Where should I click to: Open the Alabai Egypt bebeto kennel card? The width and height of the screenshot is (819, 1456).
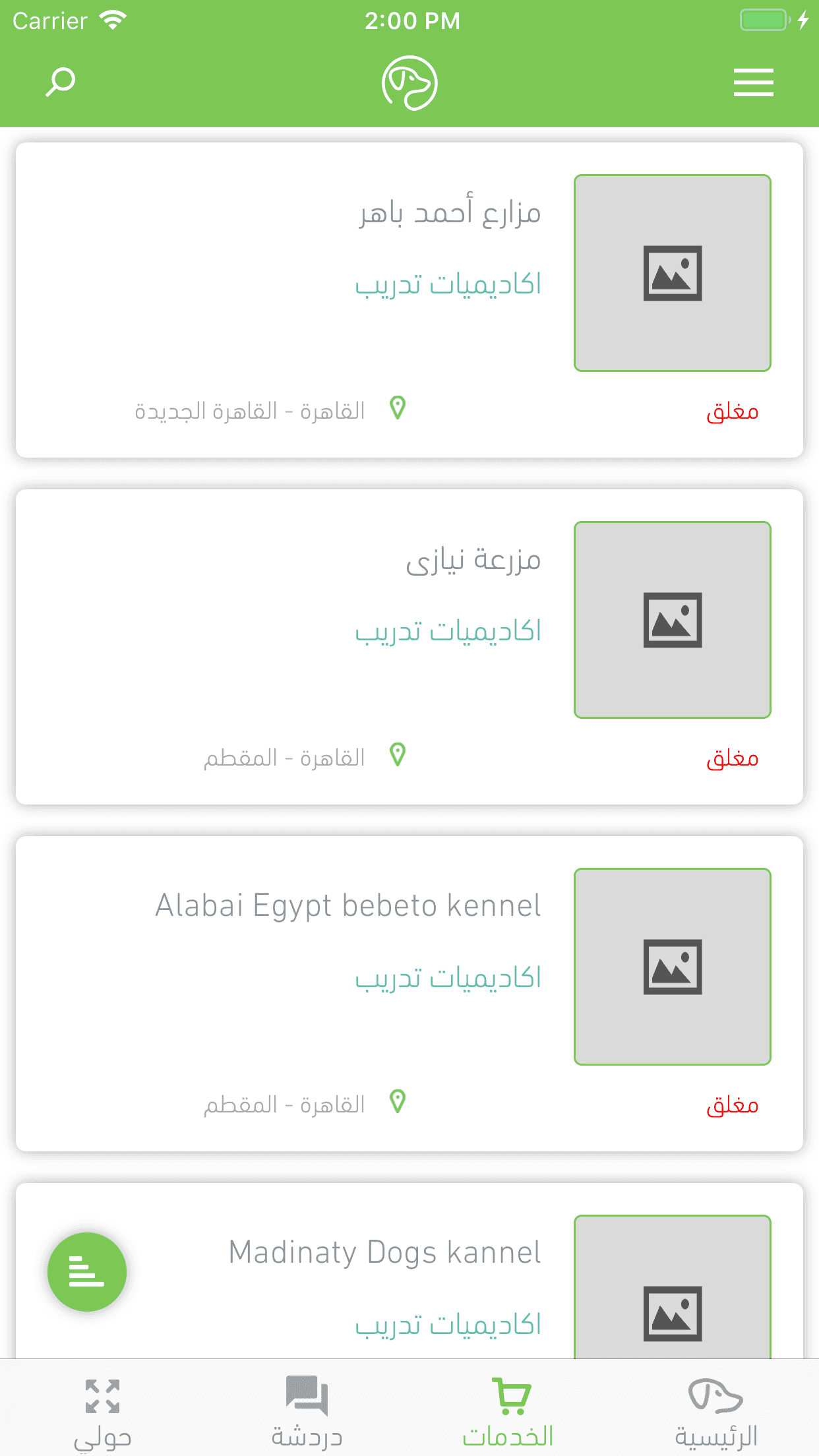point(348,906)
